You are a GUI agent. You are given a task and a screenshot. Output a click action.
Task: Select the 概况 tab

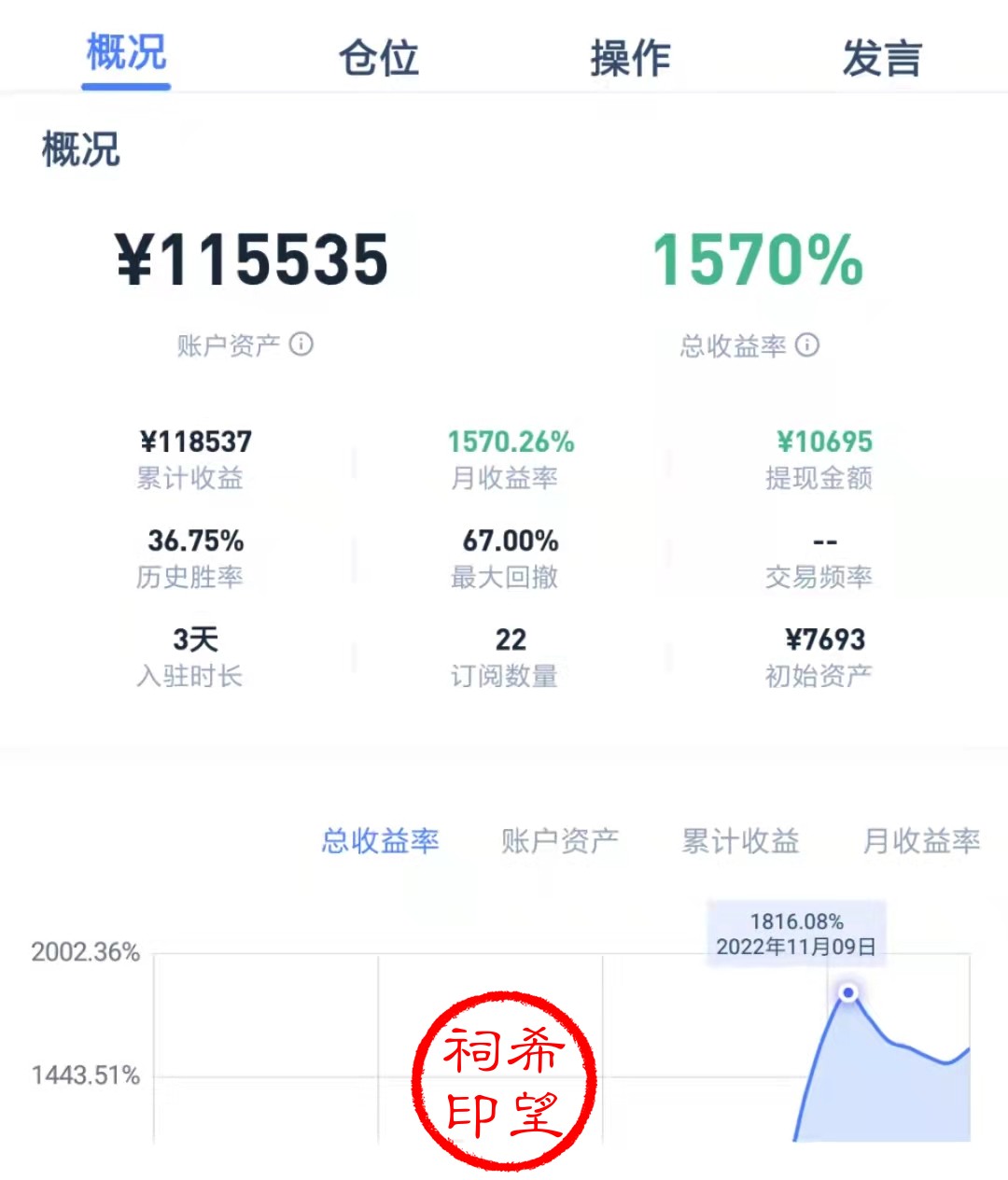tap(126, 54)
